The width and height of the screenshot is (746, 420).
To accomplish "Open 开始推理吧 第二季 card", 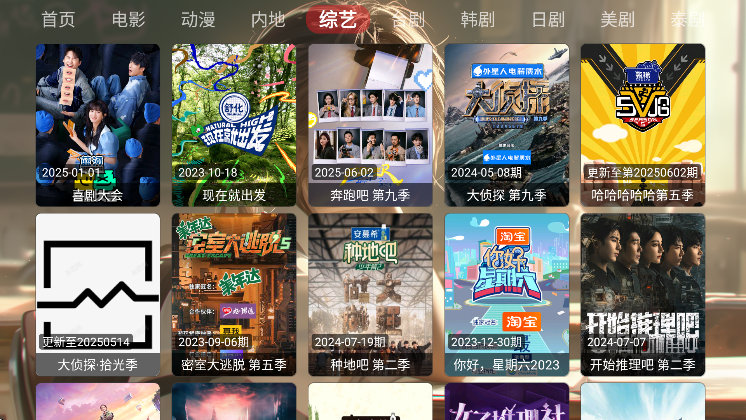I will pos(643,294).
